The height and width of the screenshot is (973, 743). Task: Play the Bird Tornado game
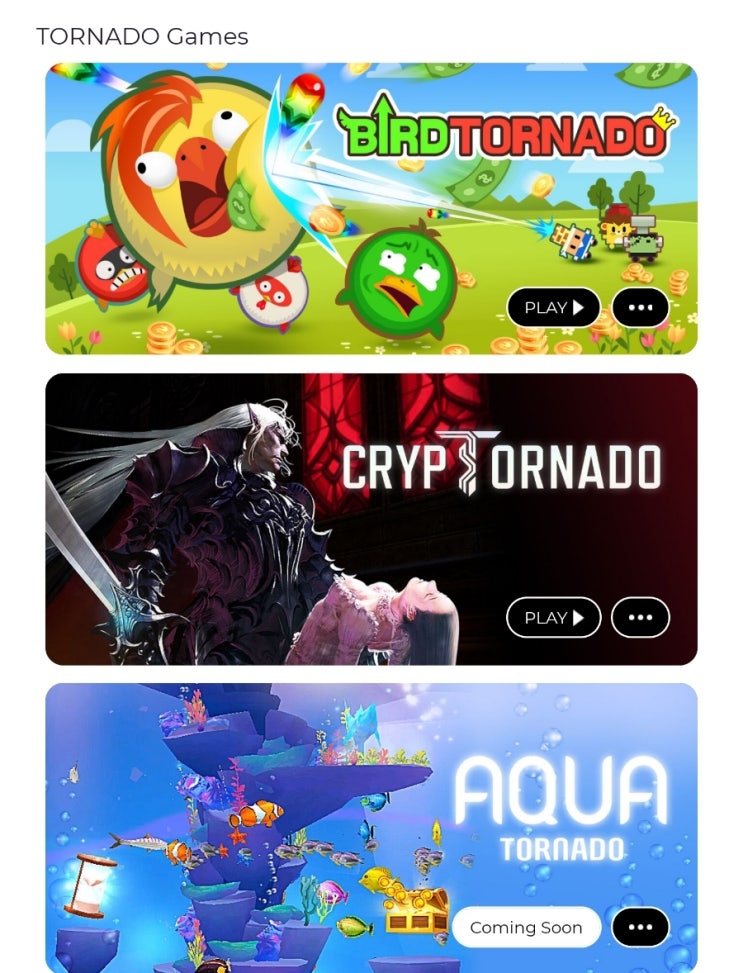click(553, 308)
